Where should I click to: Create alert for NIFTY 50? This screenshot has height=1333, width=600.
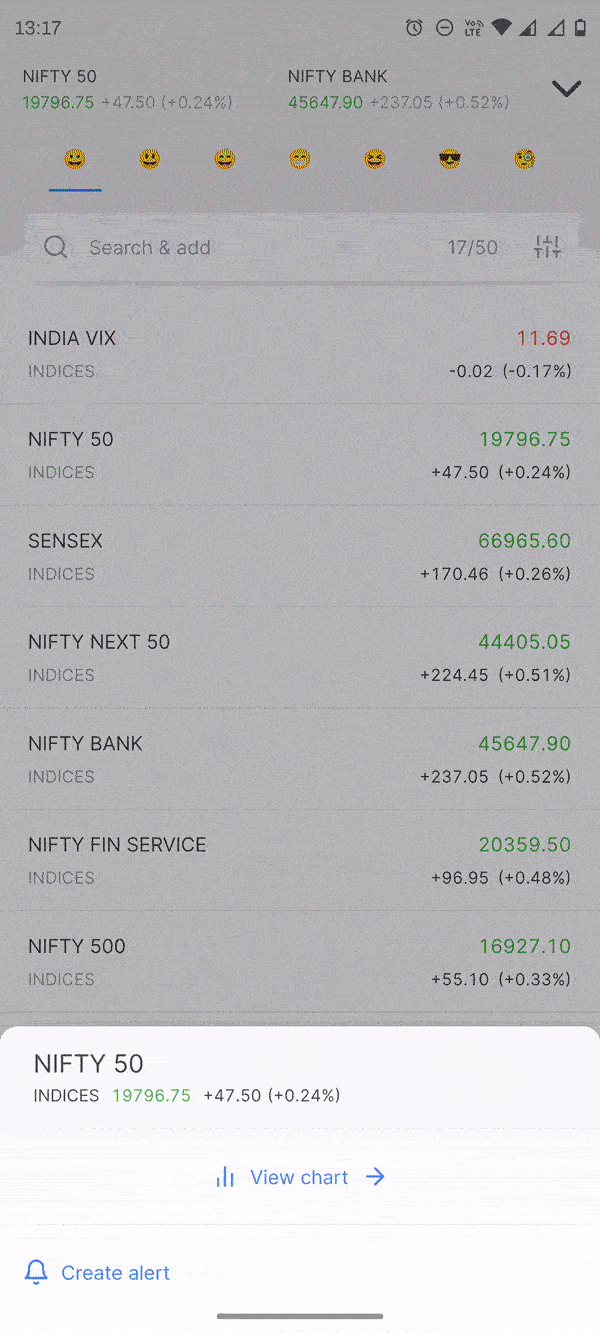[97, 1273]
